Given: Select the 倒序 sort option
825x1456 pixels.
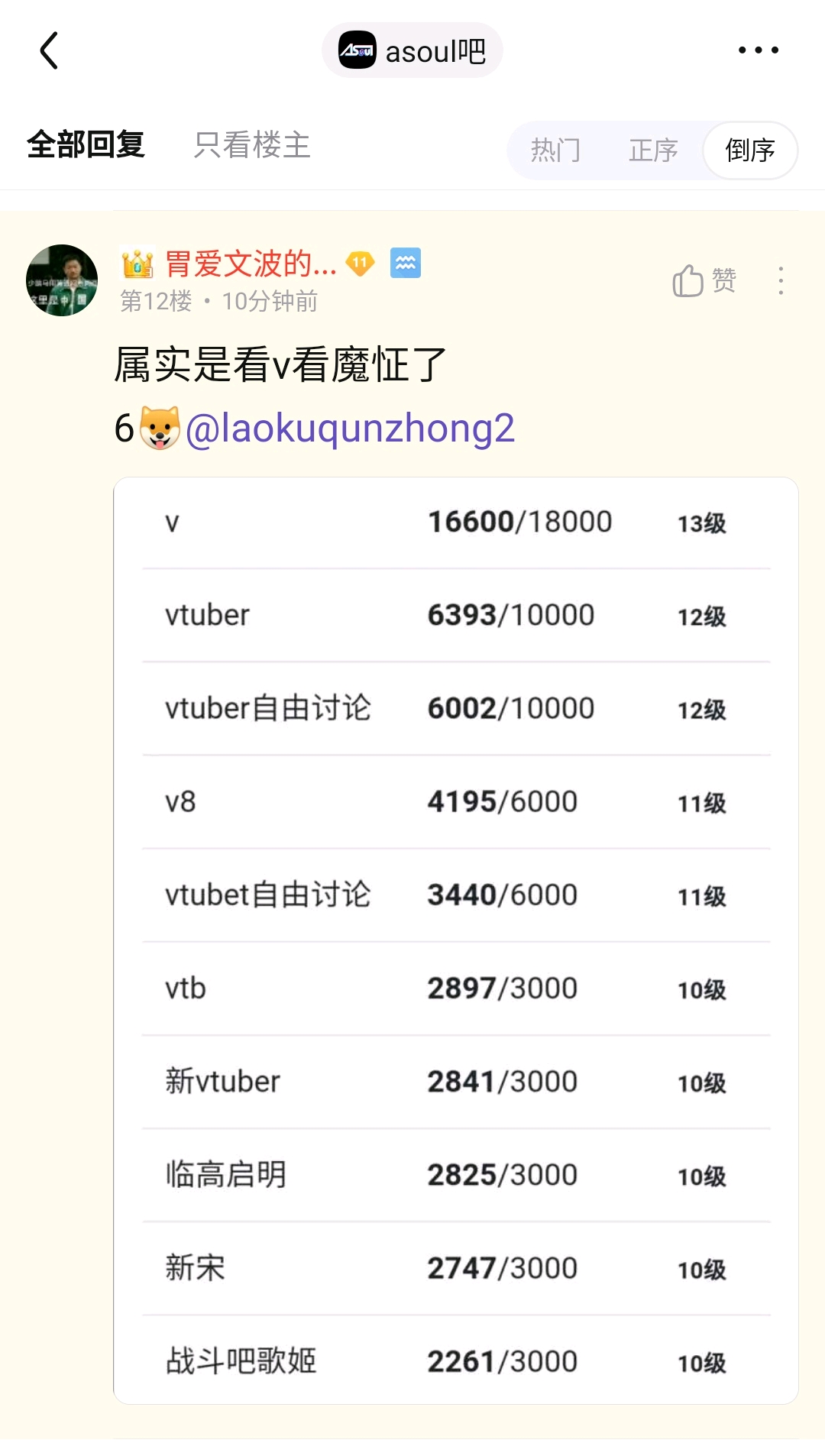Looking at the screenshot, I should 749,150.
